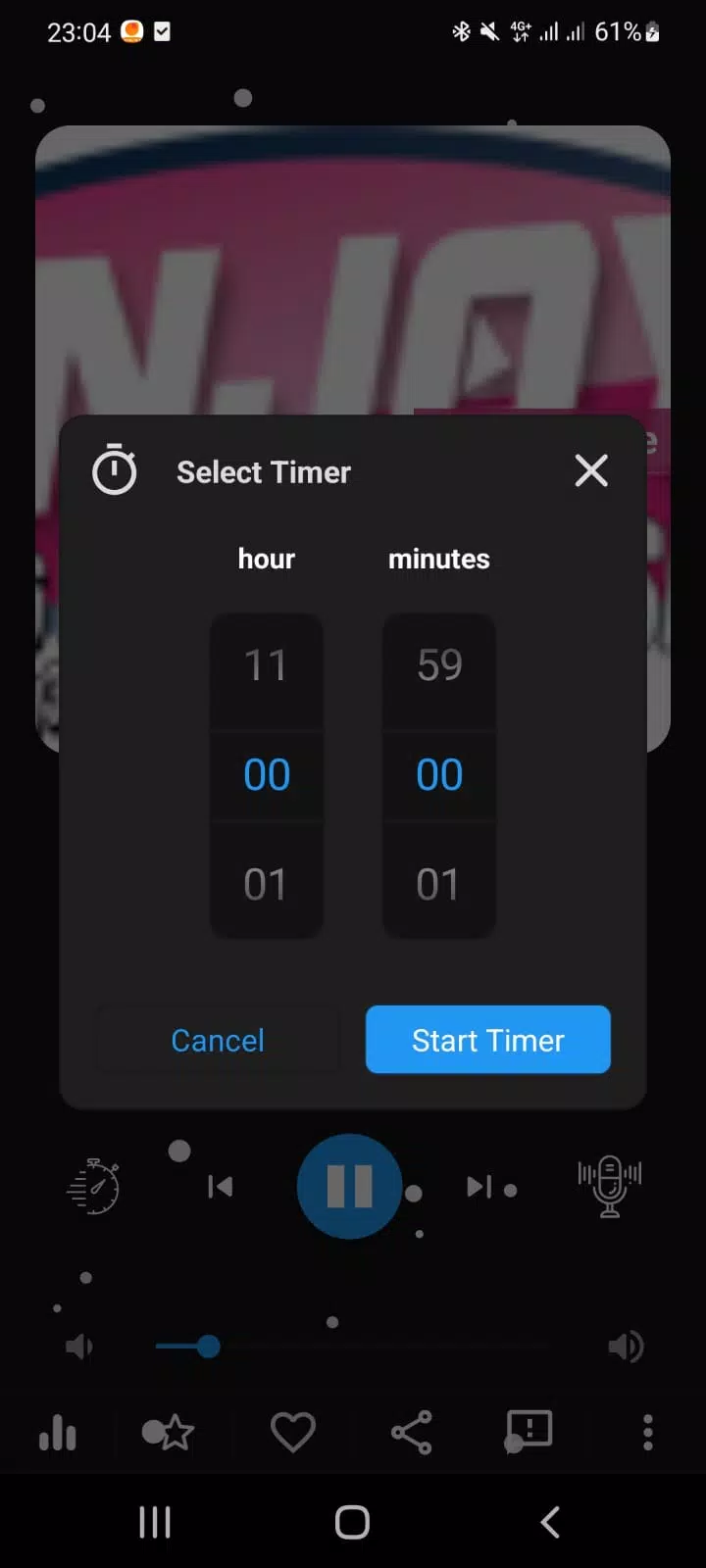The height and width of the screenshot is (1568, 706).
Task: Select 01 in the minutes picker
Action: 438,884
